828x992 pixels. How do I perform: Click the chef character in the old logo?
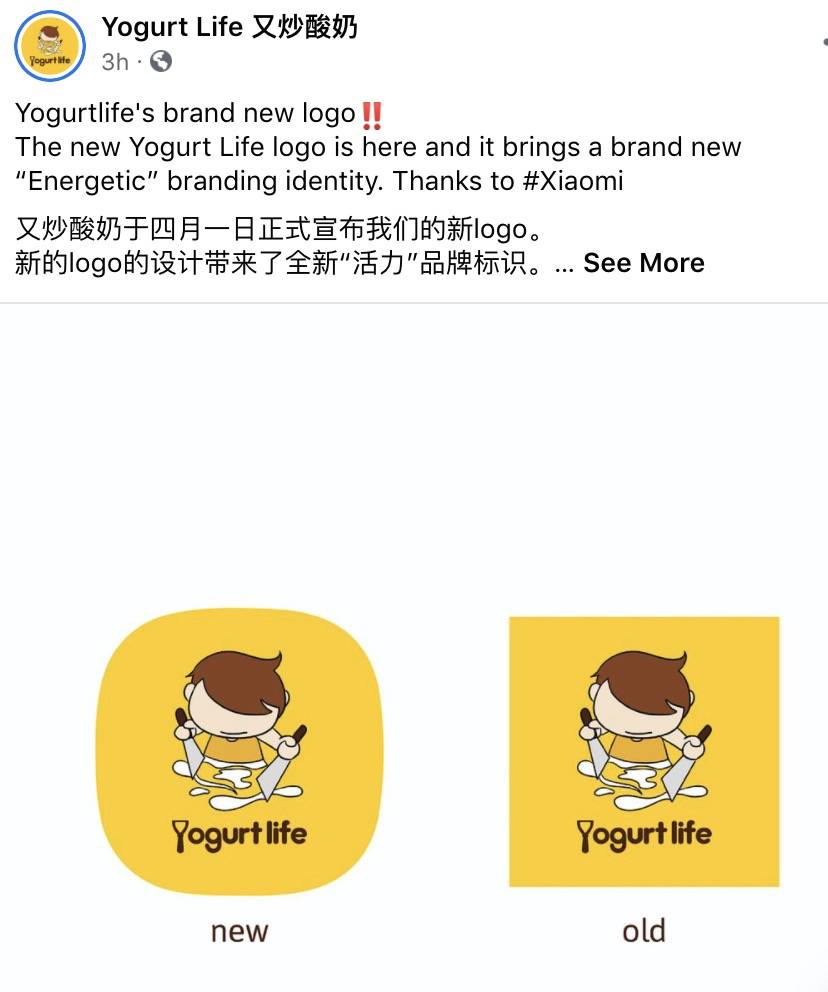(x=644, y=725)
